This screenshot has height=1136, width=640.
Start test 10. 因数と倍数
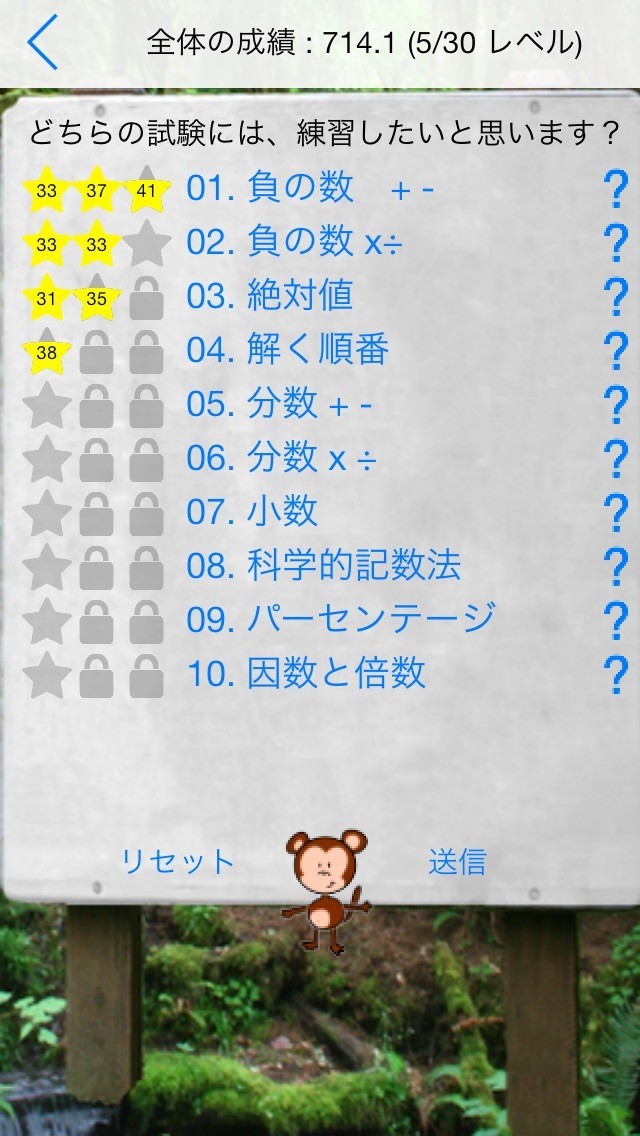point(306,674)
